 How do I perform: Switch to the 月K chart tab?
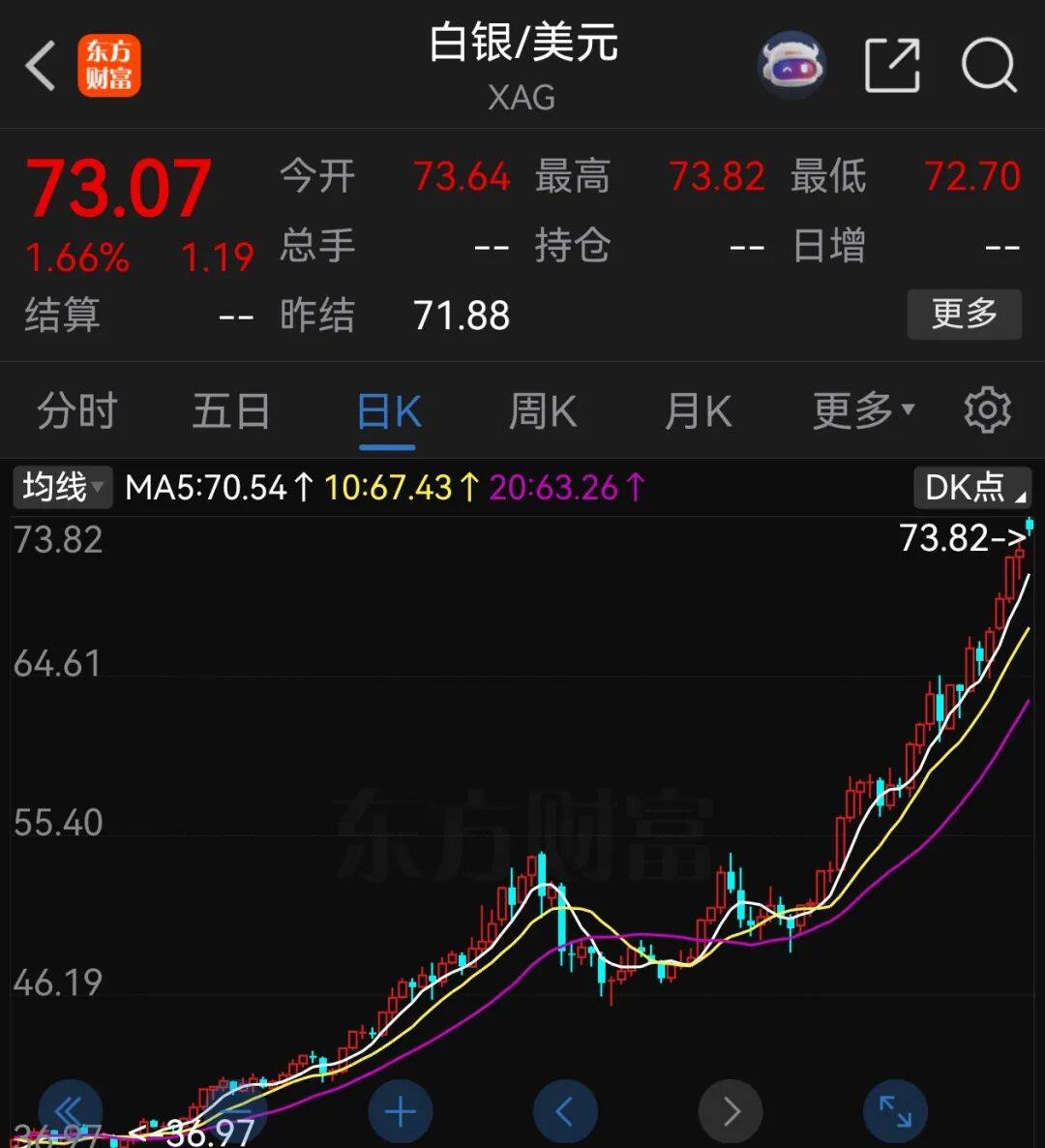click(698, 411)
